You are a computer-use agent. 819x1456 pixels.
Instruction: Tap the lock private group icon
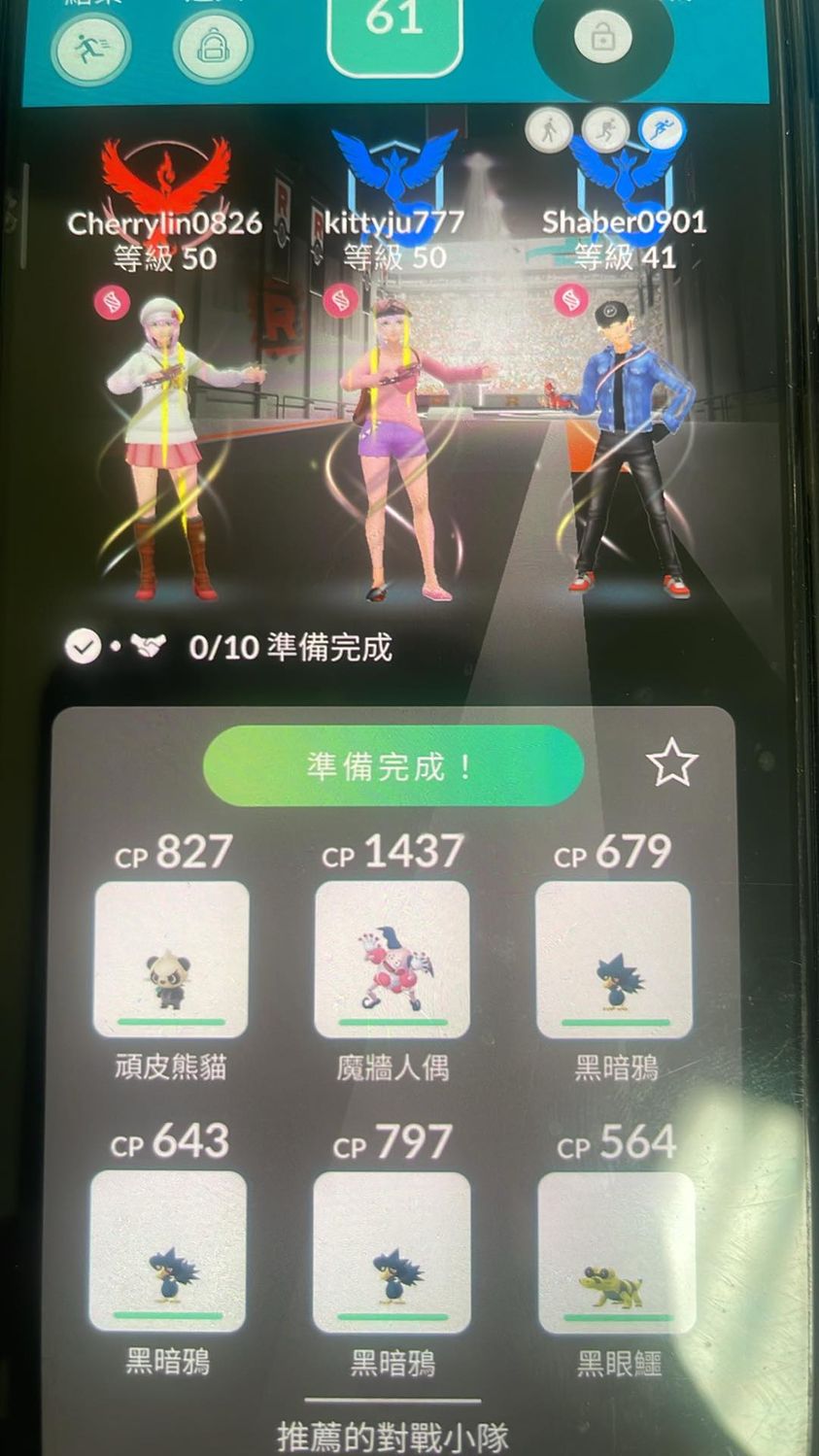point(602,38)
